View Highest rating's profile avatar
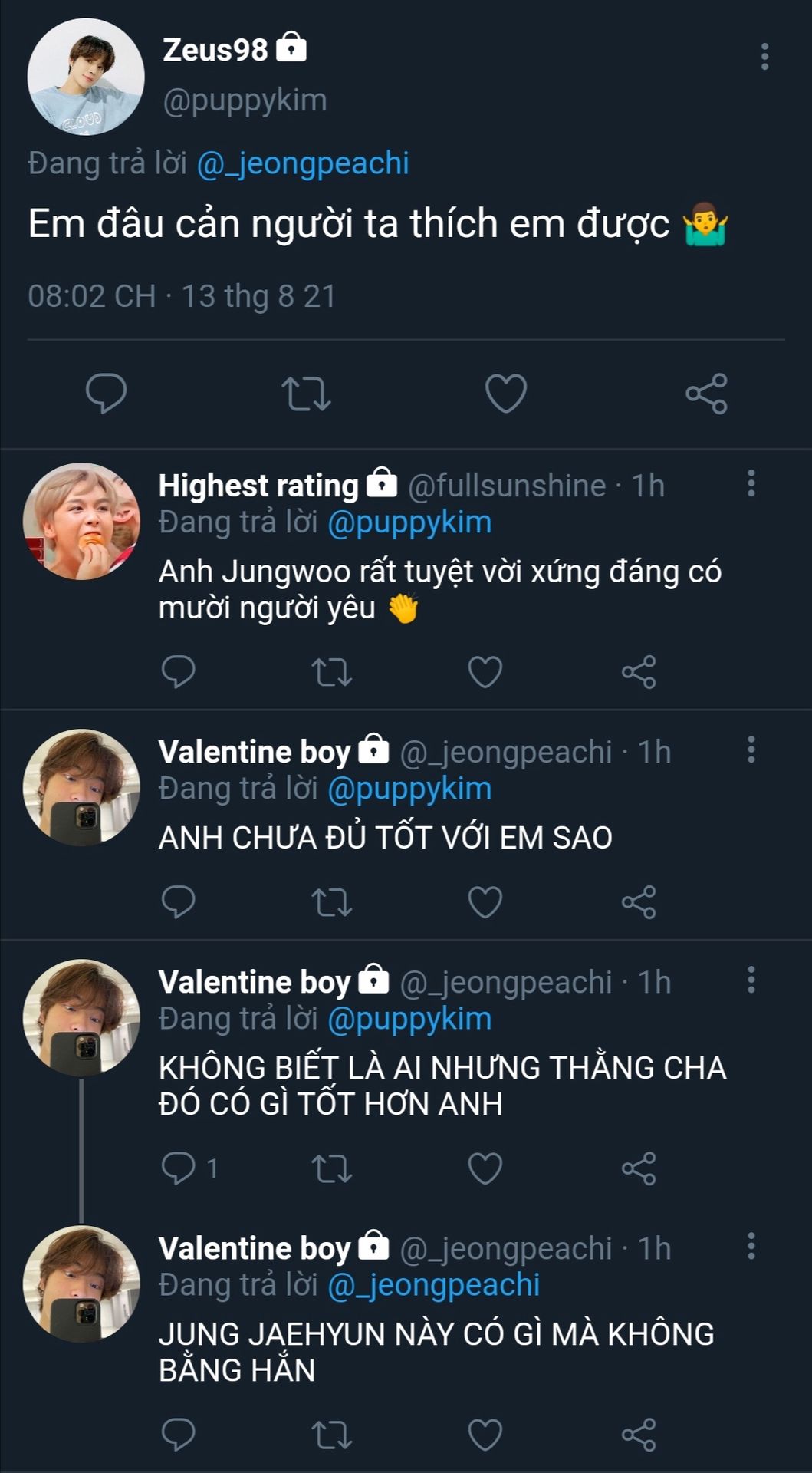Image resolution: width=812 pixels, height=1473 pixels. [x=82, y=522]
